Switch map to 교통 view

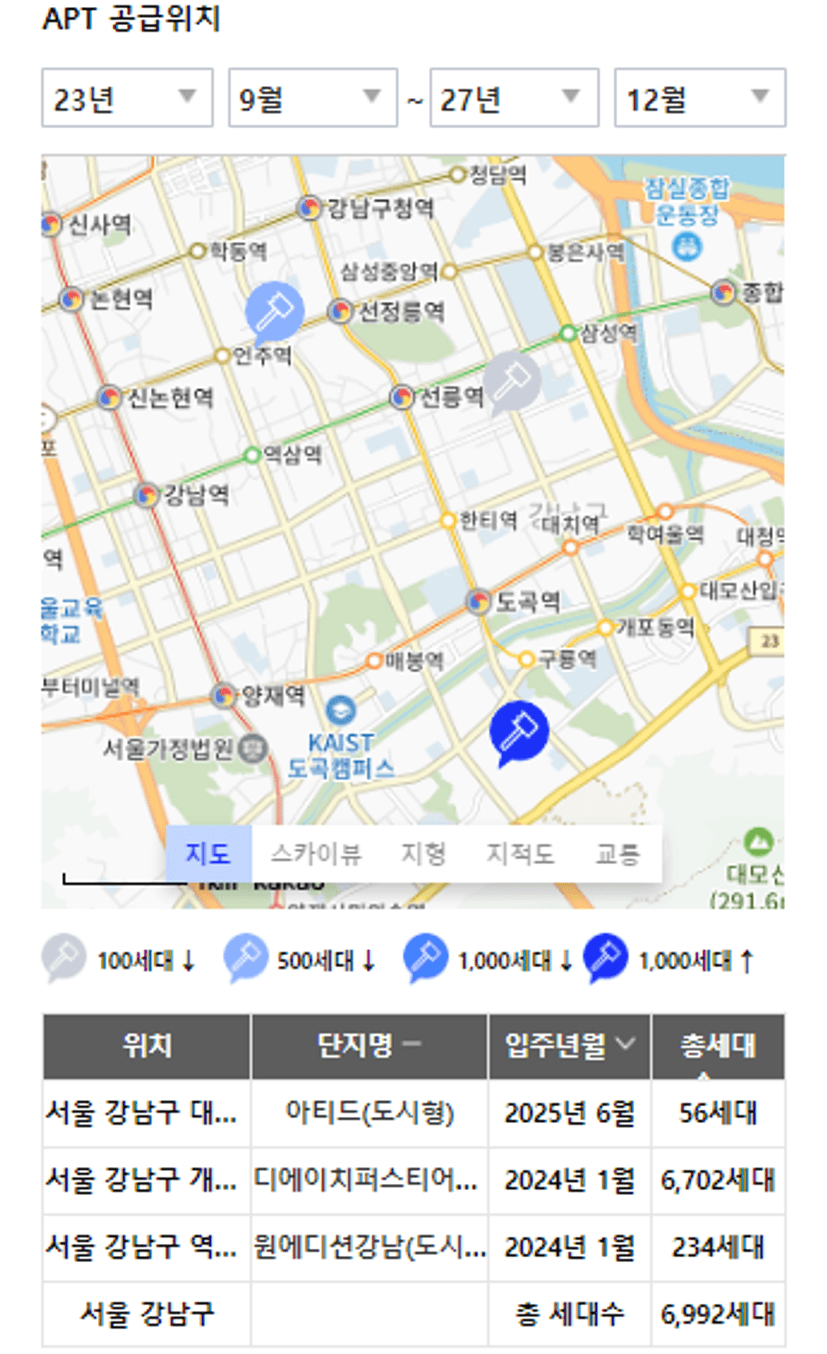point(617,854)
